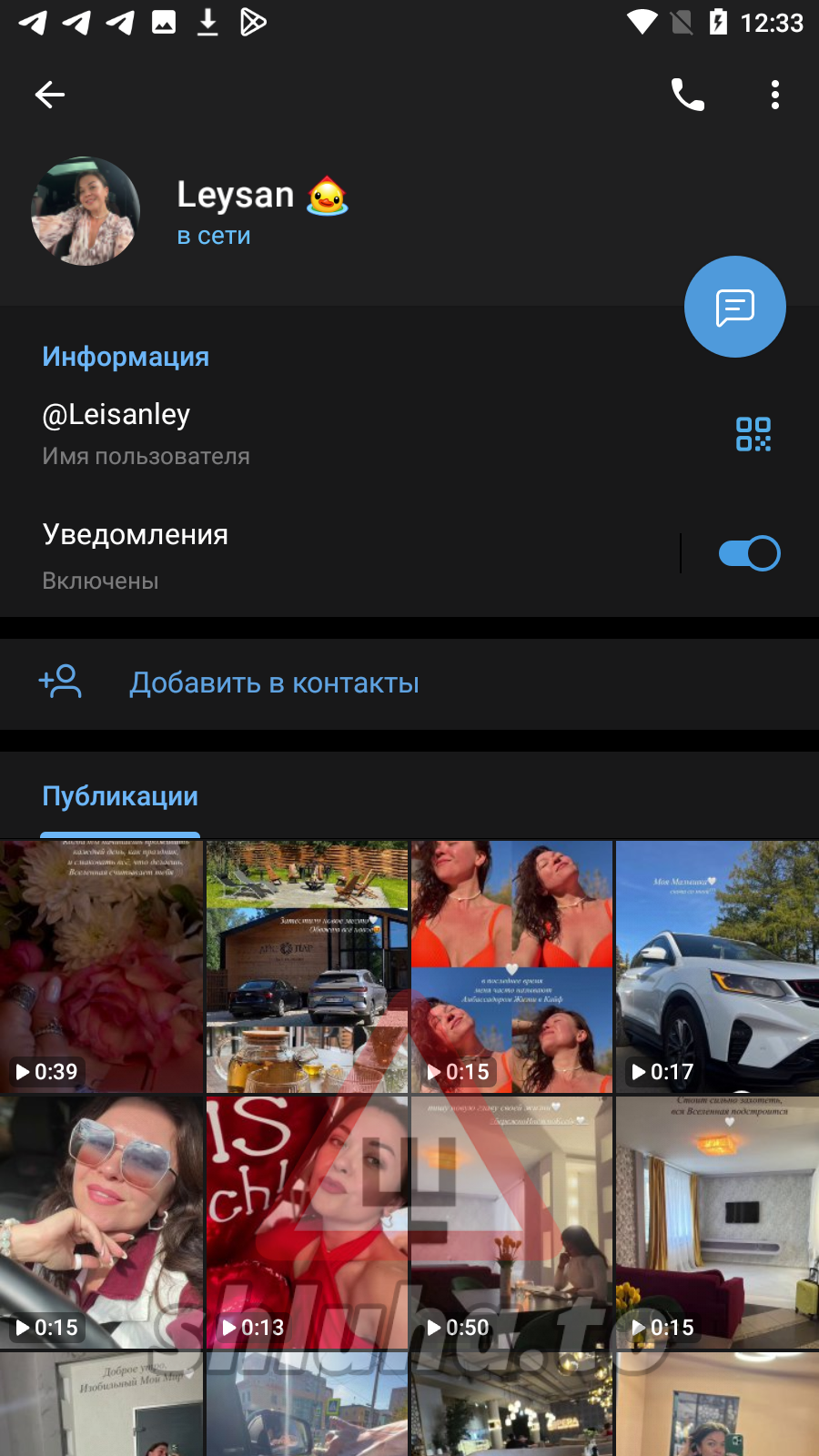819x1456 pixels.
Task: Play the 0:50 video post
Action: click(x=511, y=1222)
